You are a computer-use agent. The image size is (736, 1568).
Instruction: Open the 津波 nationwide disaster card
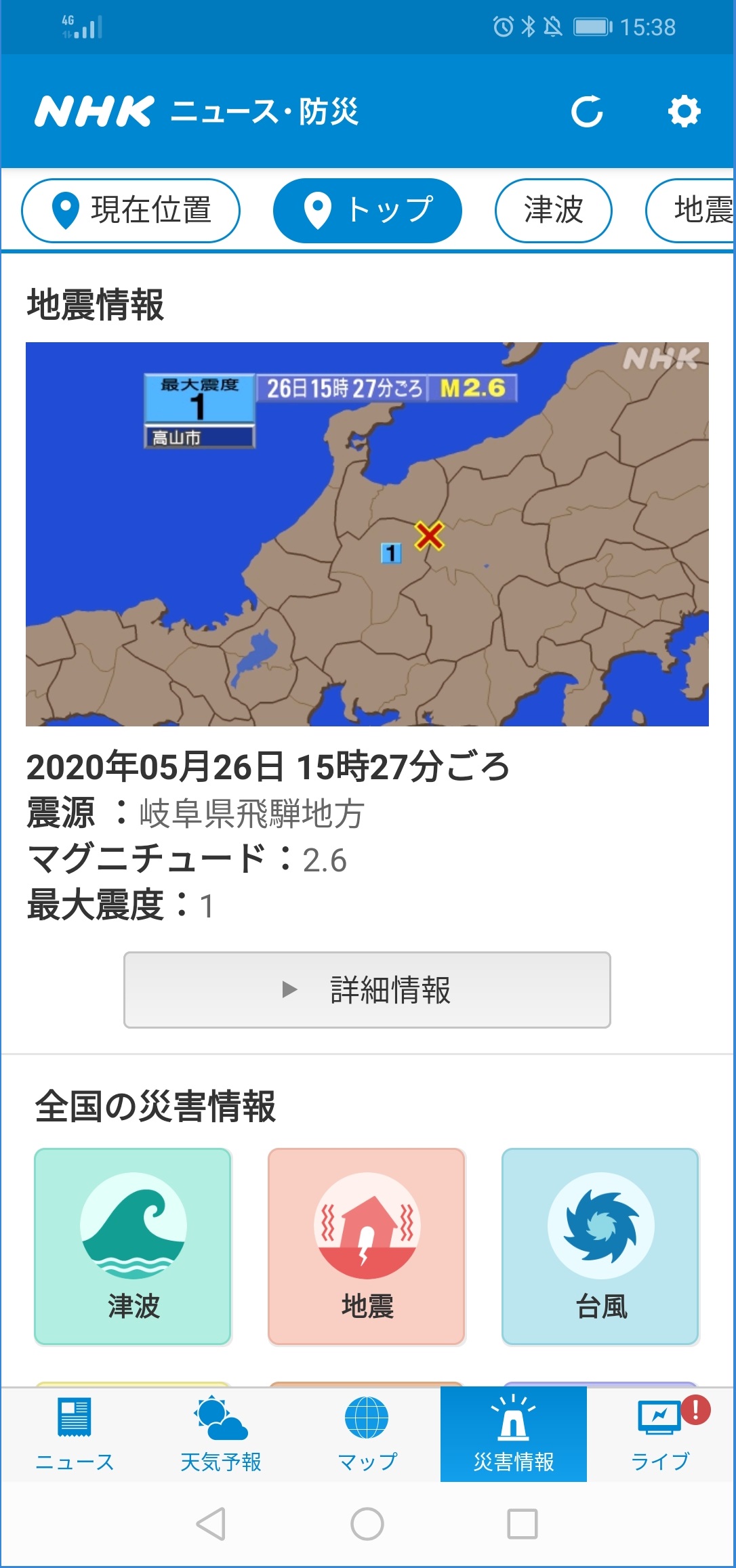coord(133,1246)
